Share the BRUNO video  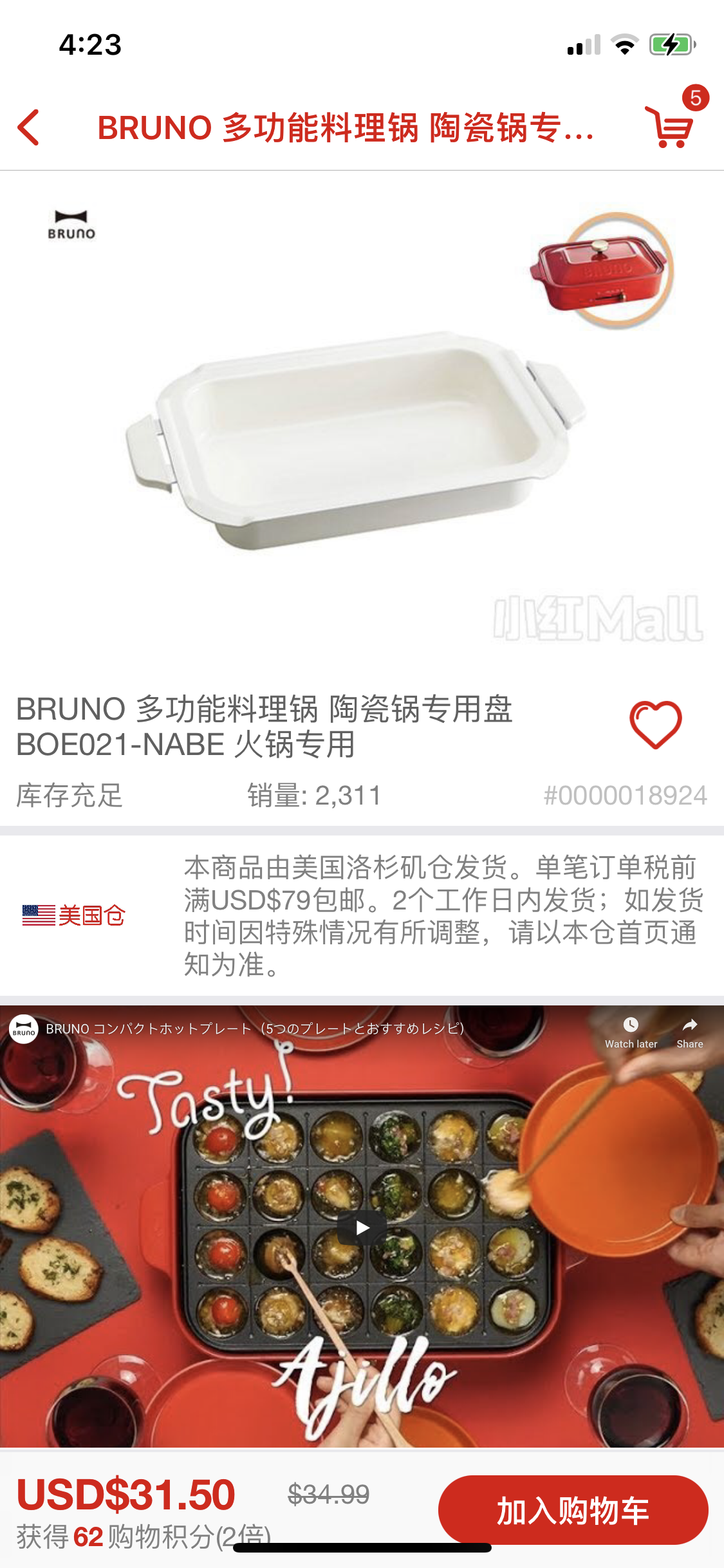689,1032
